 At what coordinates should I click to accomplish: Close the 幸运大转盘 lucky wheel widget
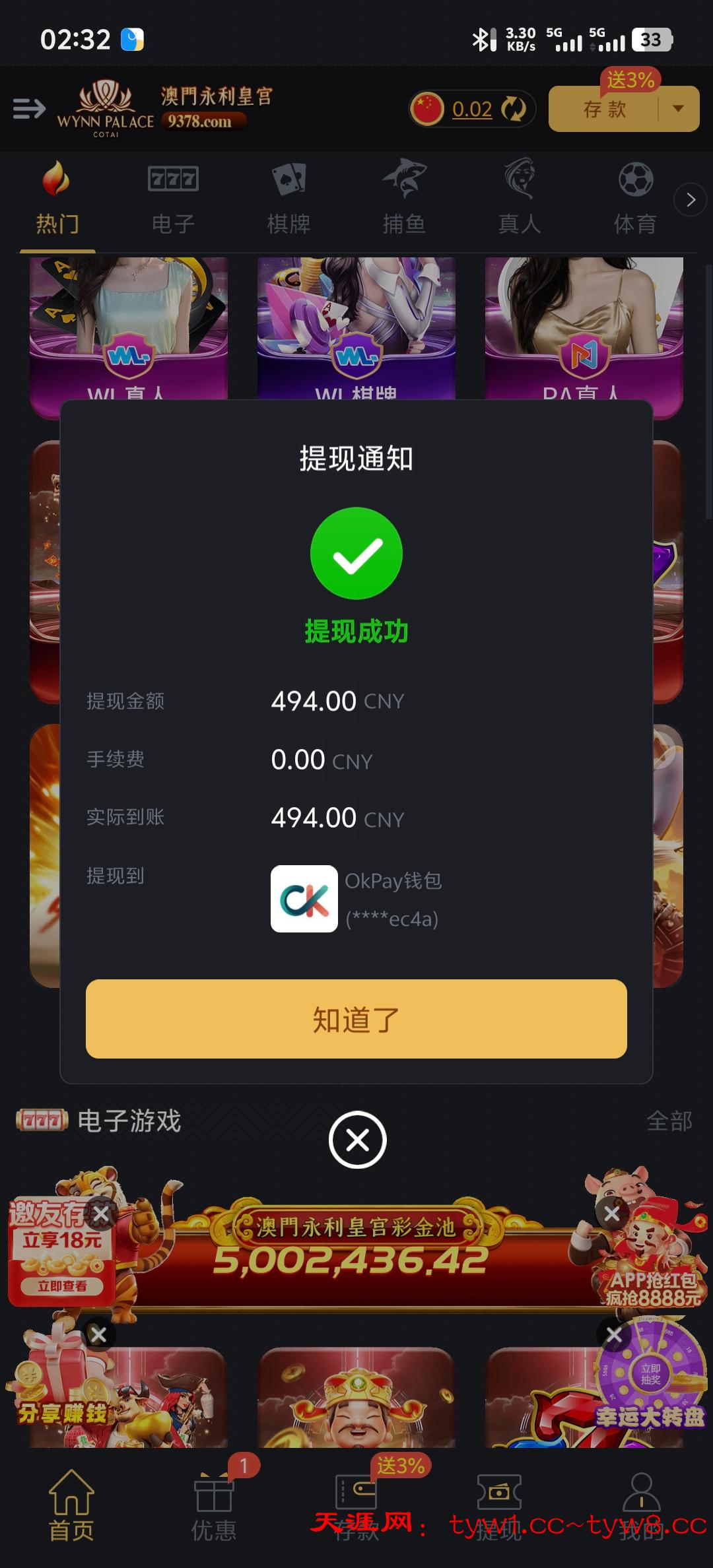(613, 1334)
